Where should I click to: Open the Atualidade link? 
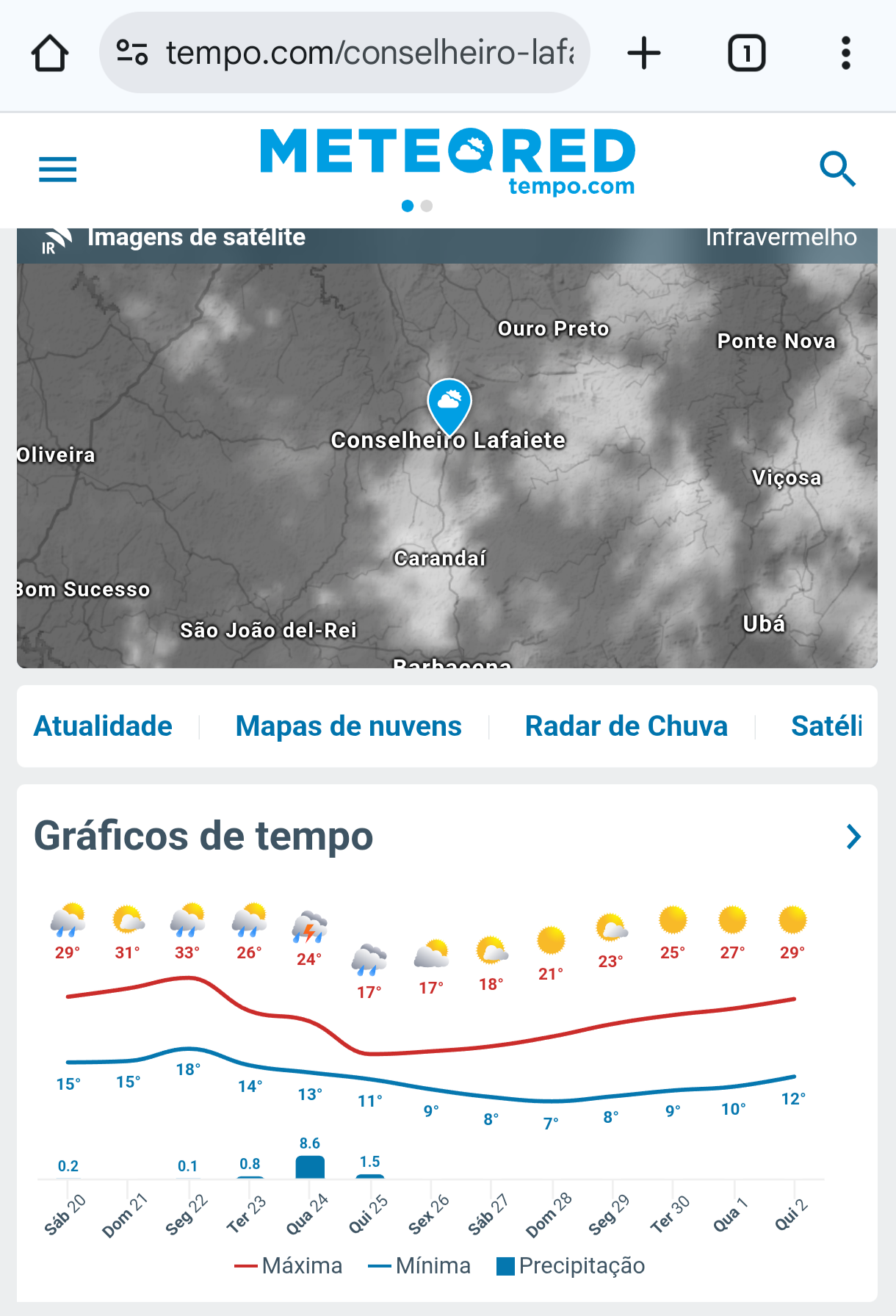[103, 726]
